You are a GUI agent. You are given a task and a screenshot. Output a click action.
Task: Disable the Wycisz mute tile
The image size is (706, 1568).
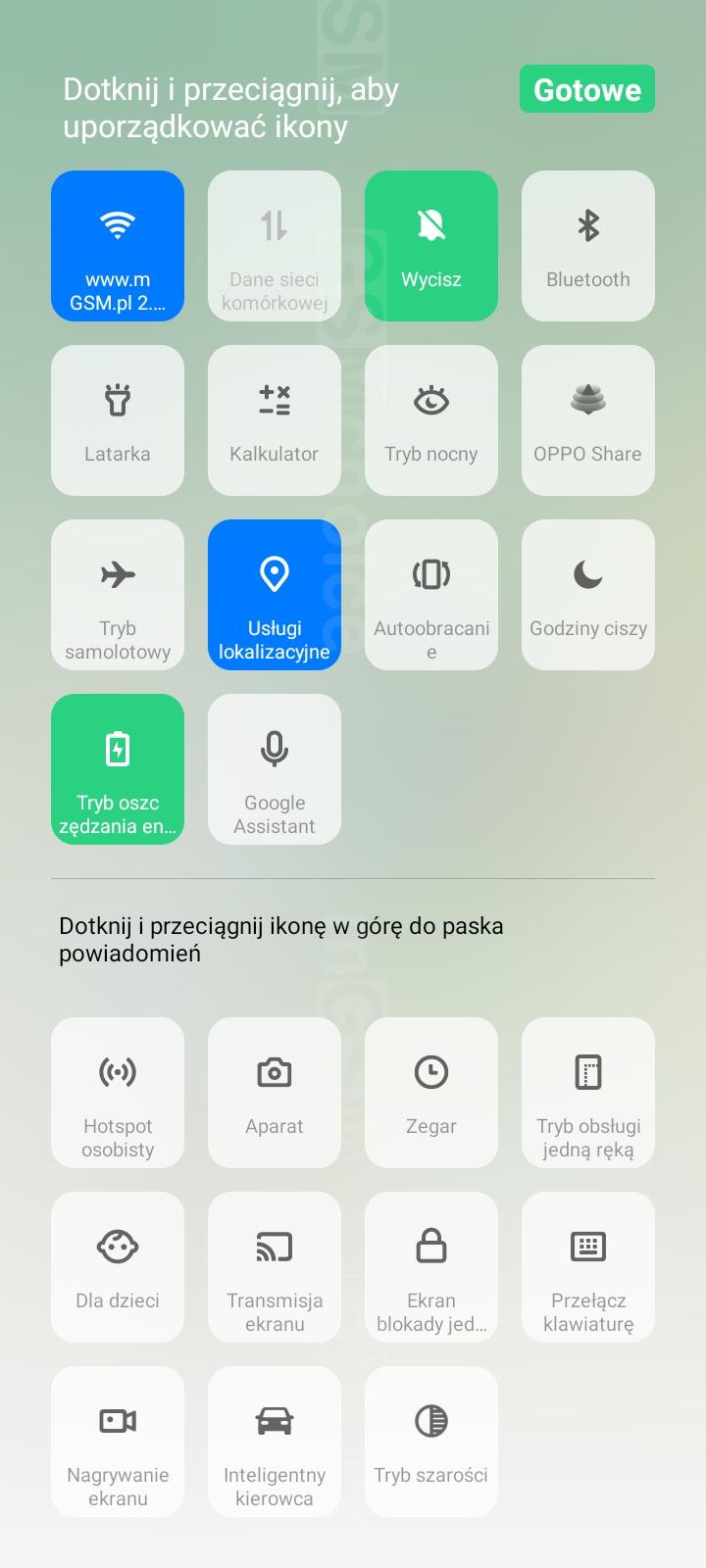coord(431,246)
